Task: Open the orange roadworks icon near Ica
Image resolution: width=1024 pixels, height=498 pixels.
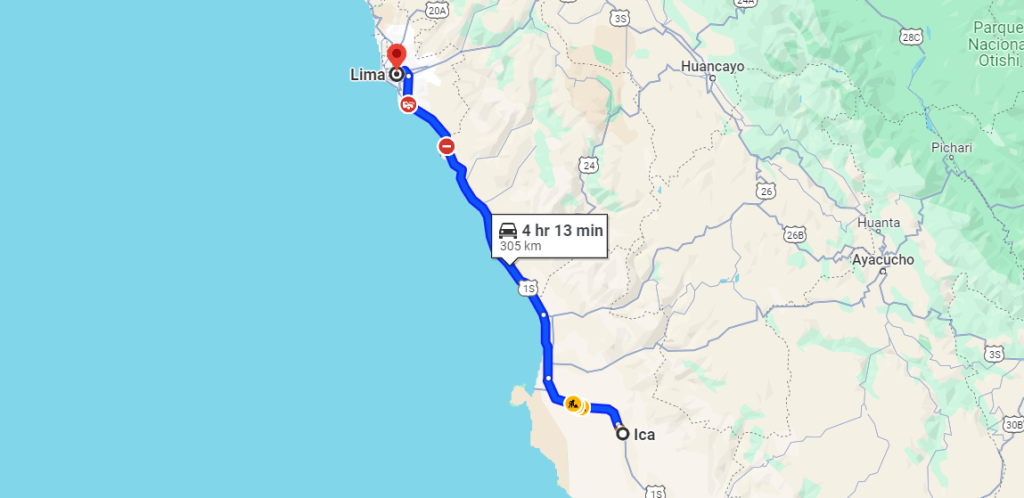Action: click(573, 404)
